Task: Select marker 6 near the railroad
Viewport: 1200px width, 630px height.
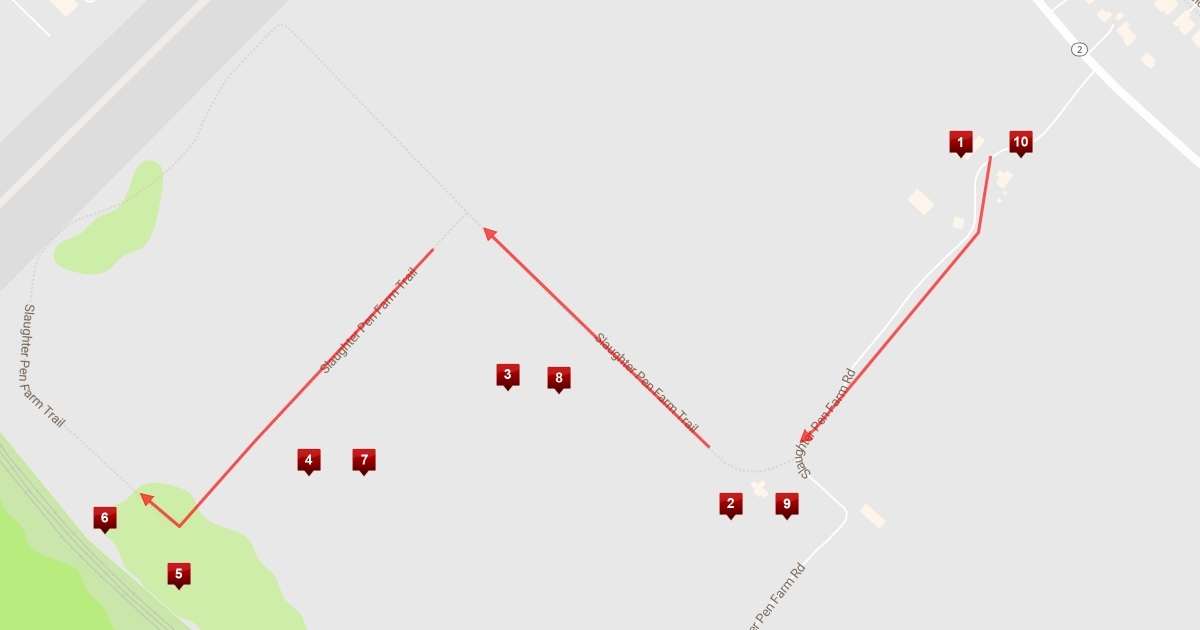Action: coord(104,519)
